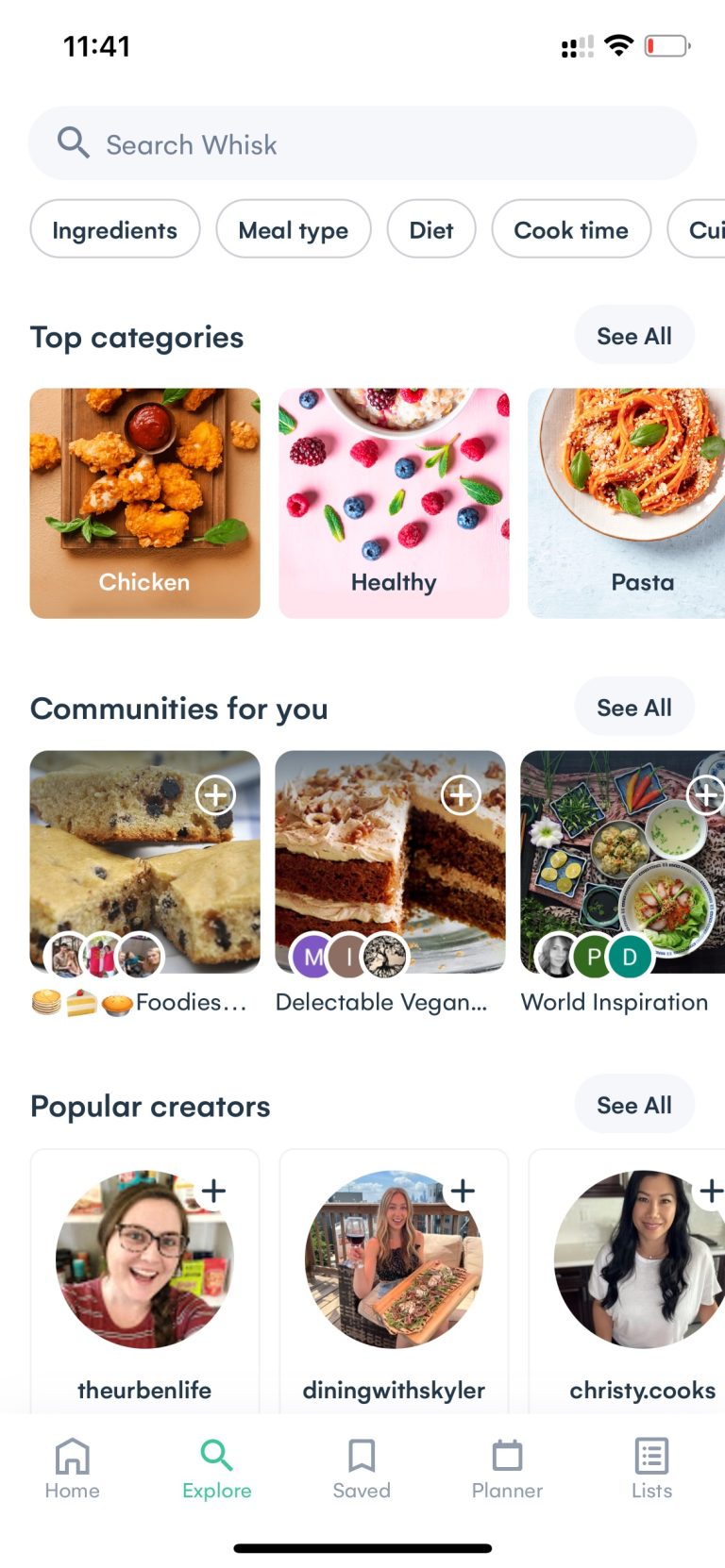Tap the magnifying glass search icon
The width and height of the screenshot is (725, 1568).
click(x=74, y=142)
